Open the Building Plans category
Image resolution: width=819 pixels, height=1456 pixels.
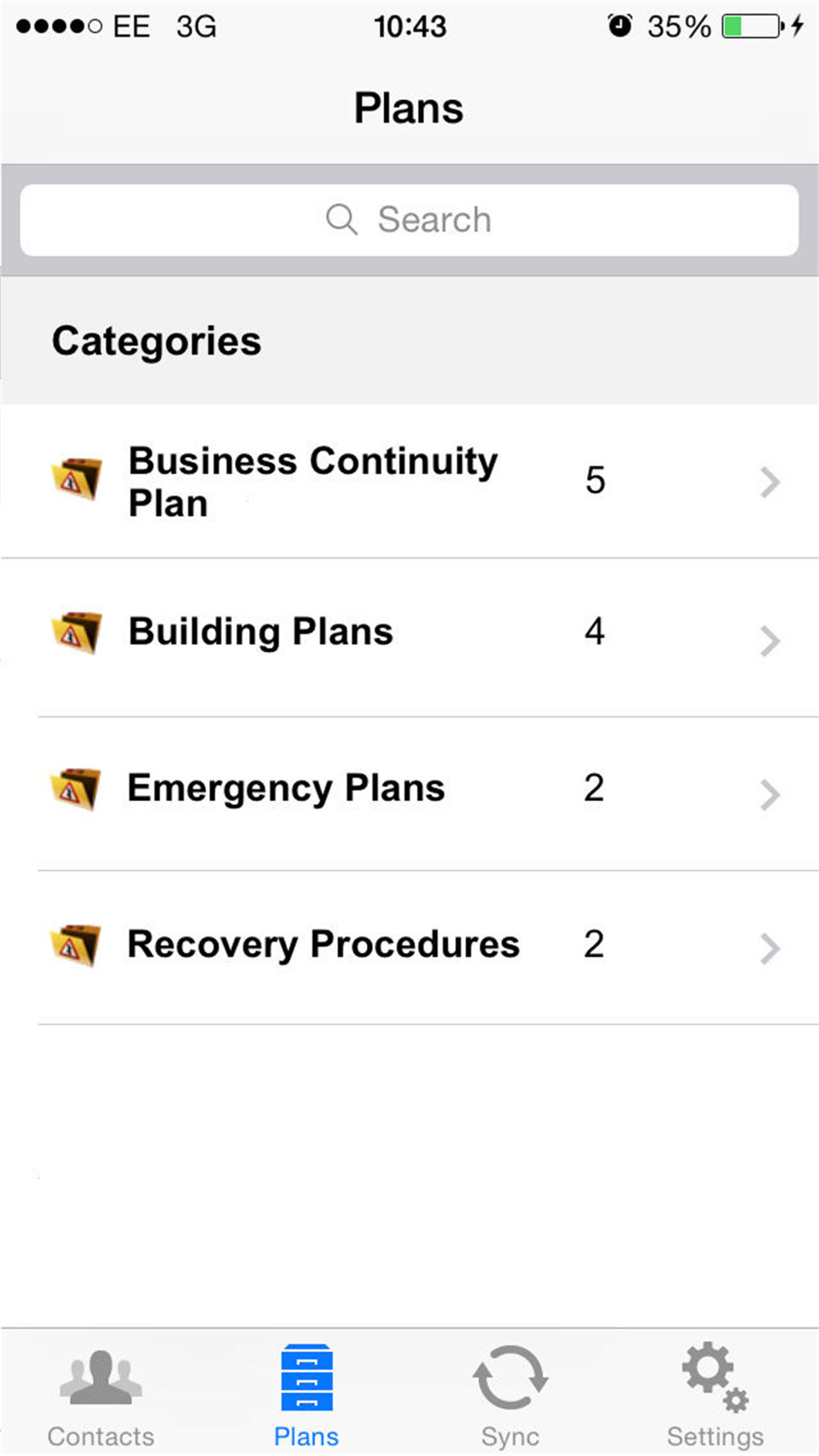coord(409,638)
